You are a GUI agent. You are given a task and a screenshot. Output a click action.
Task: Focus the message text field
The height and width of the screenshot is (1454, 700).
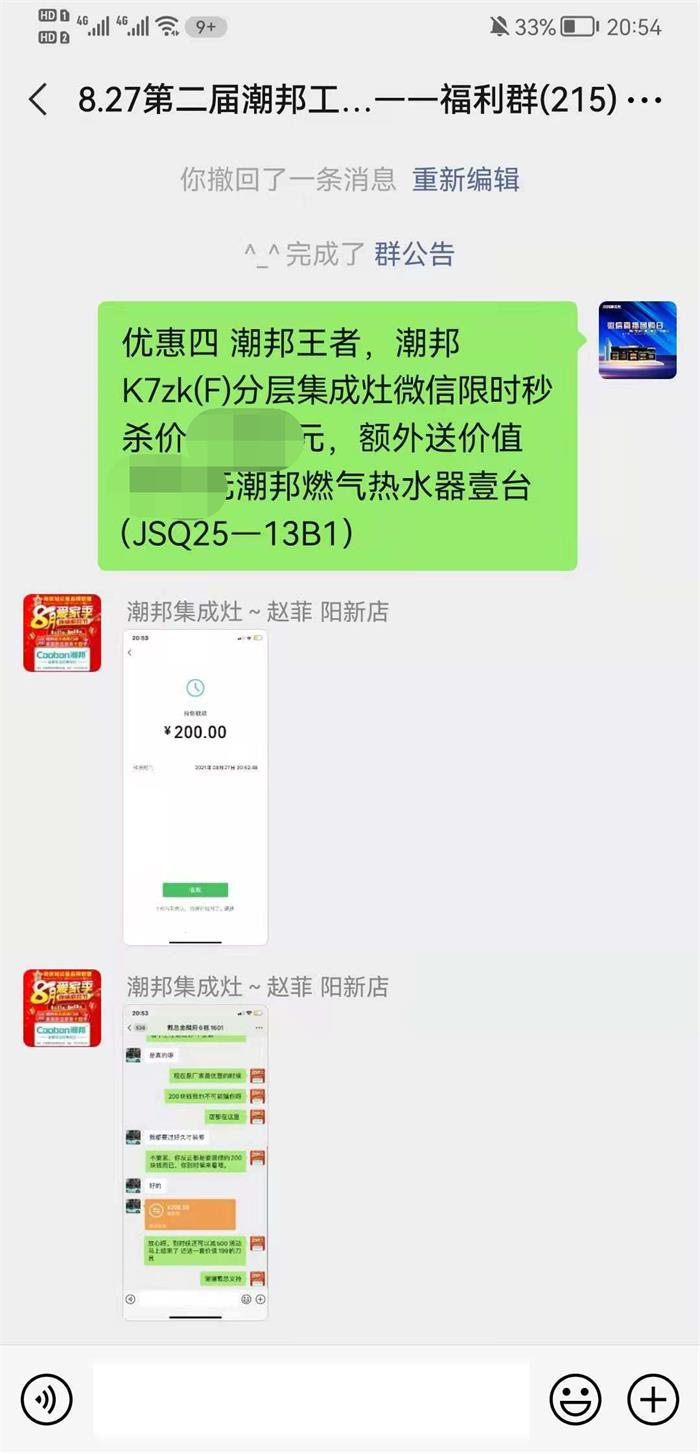[x=310, y=1399]
